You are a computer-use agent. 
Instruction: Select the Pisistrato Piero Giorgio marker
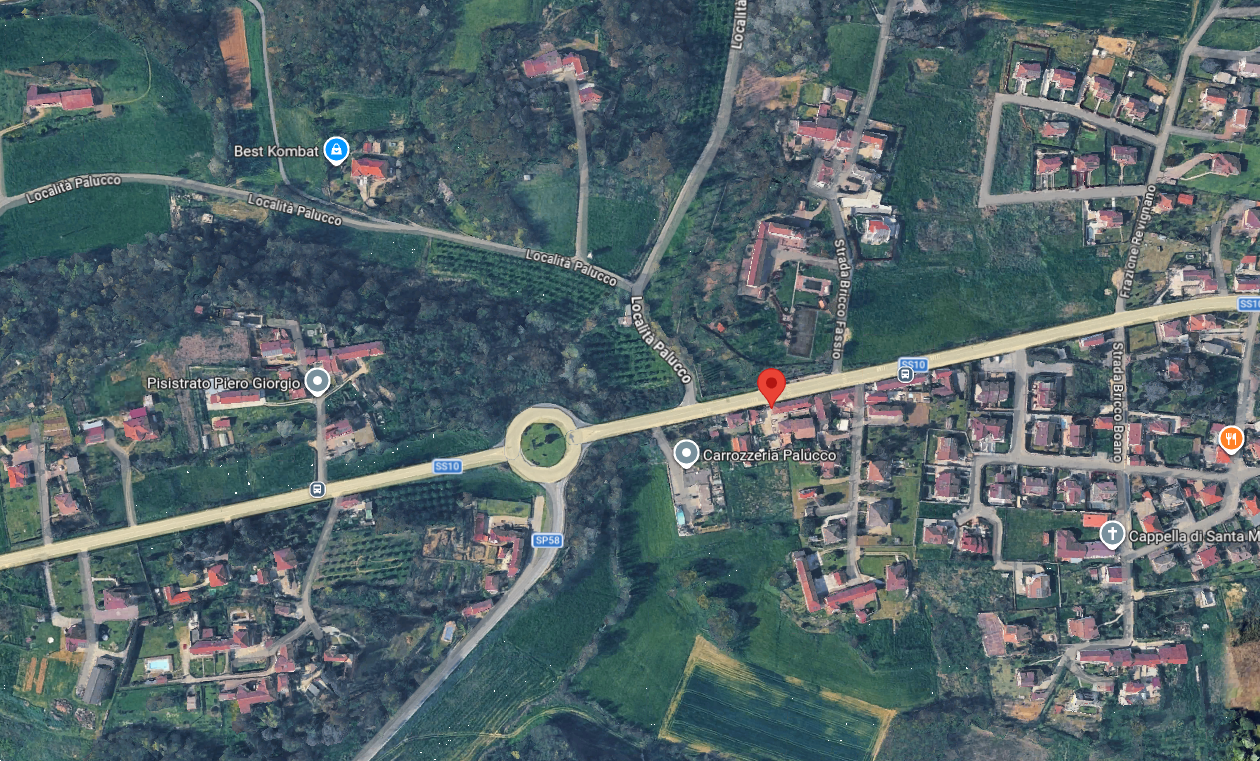[x=317, y=382]
